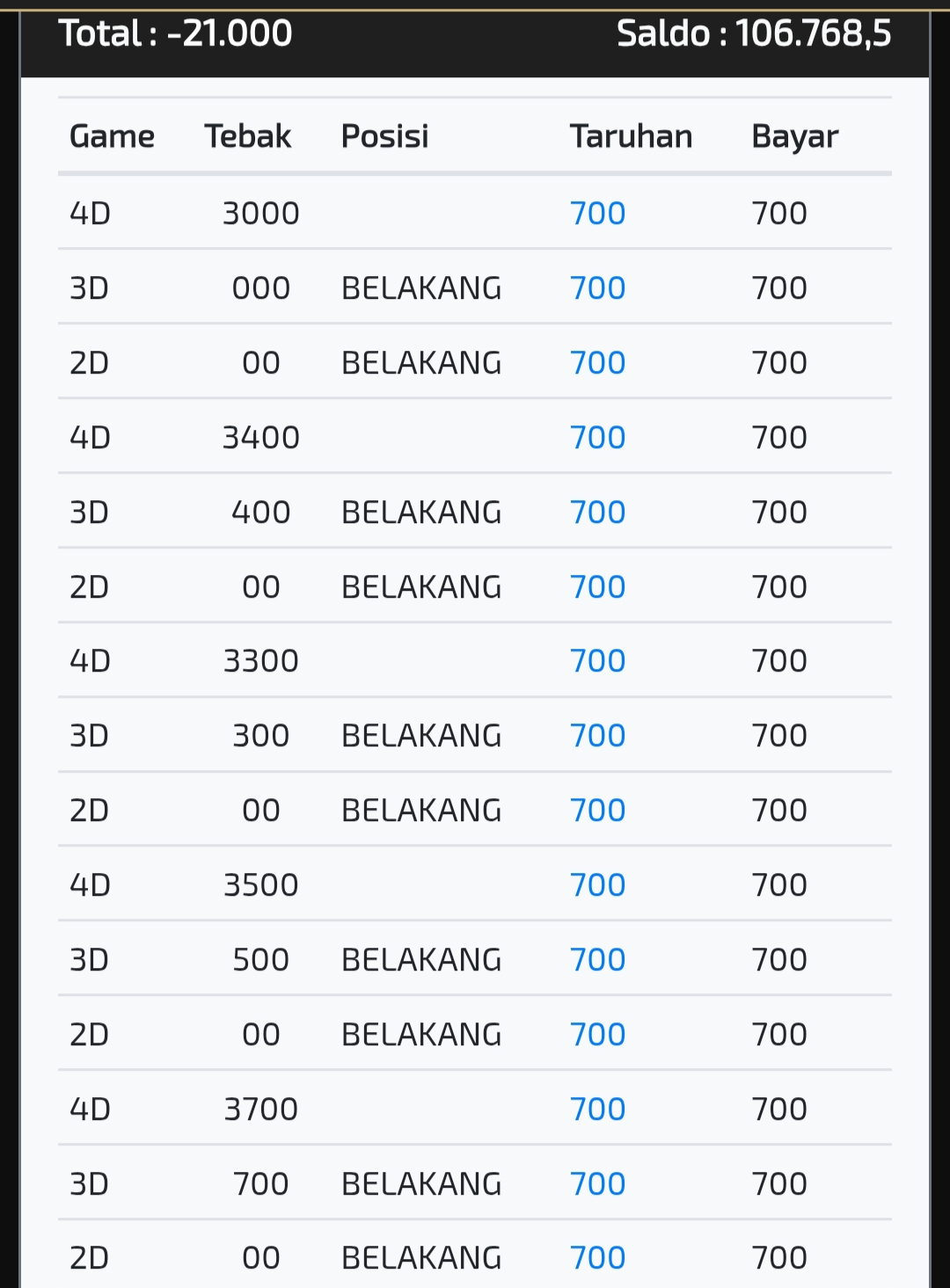
Task: Tap the blue 700 for 4D 3300
Action: point(597,660)
